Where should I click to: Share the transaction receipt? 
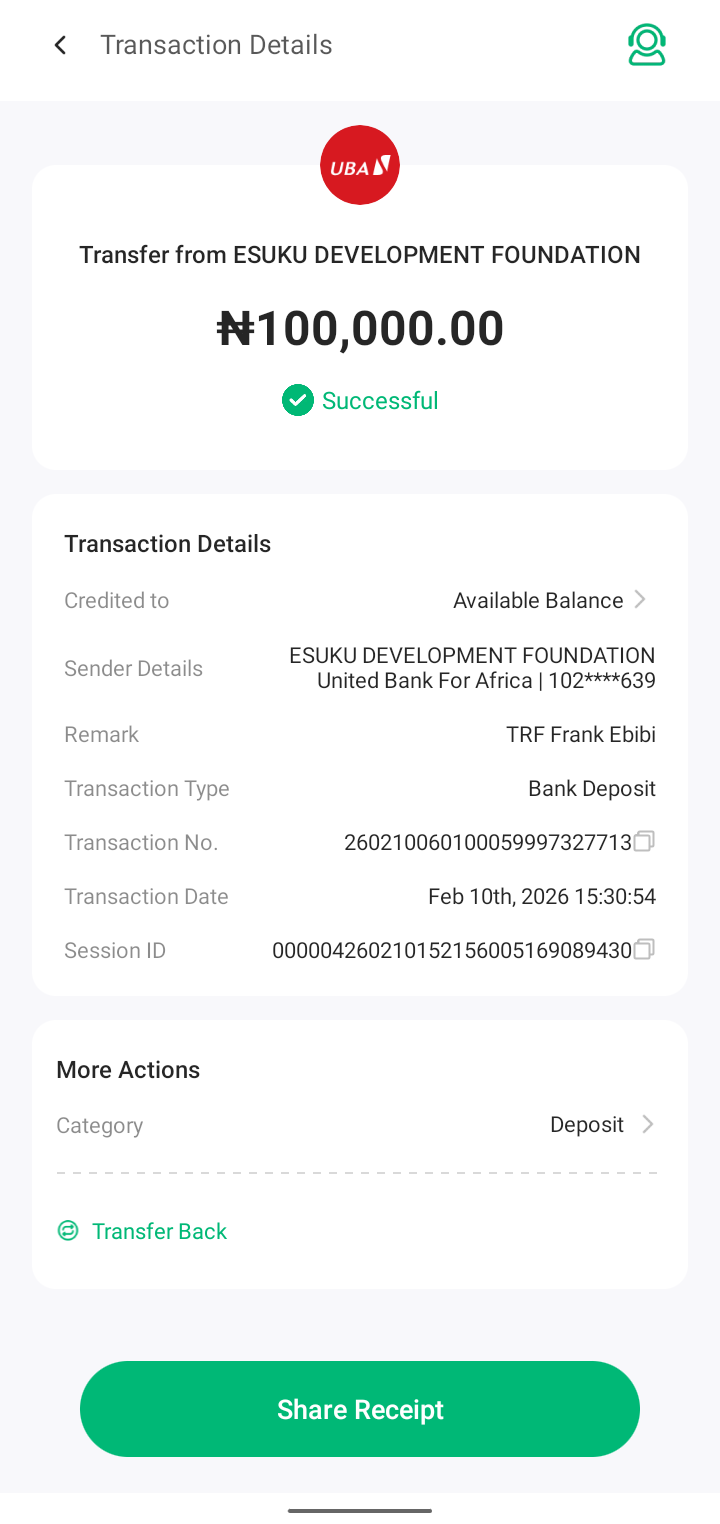360,1409
